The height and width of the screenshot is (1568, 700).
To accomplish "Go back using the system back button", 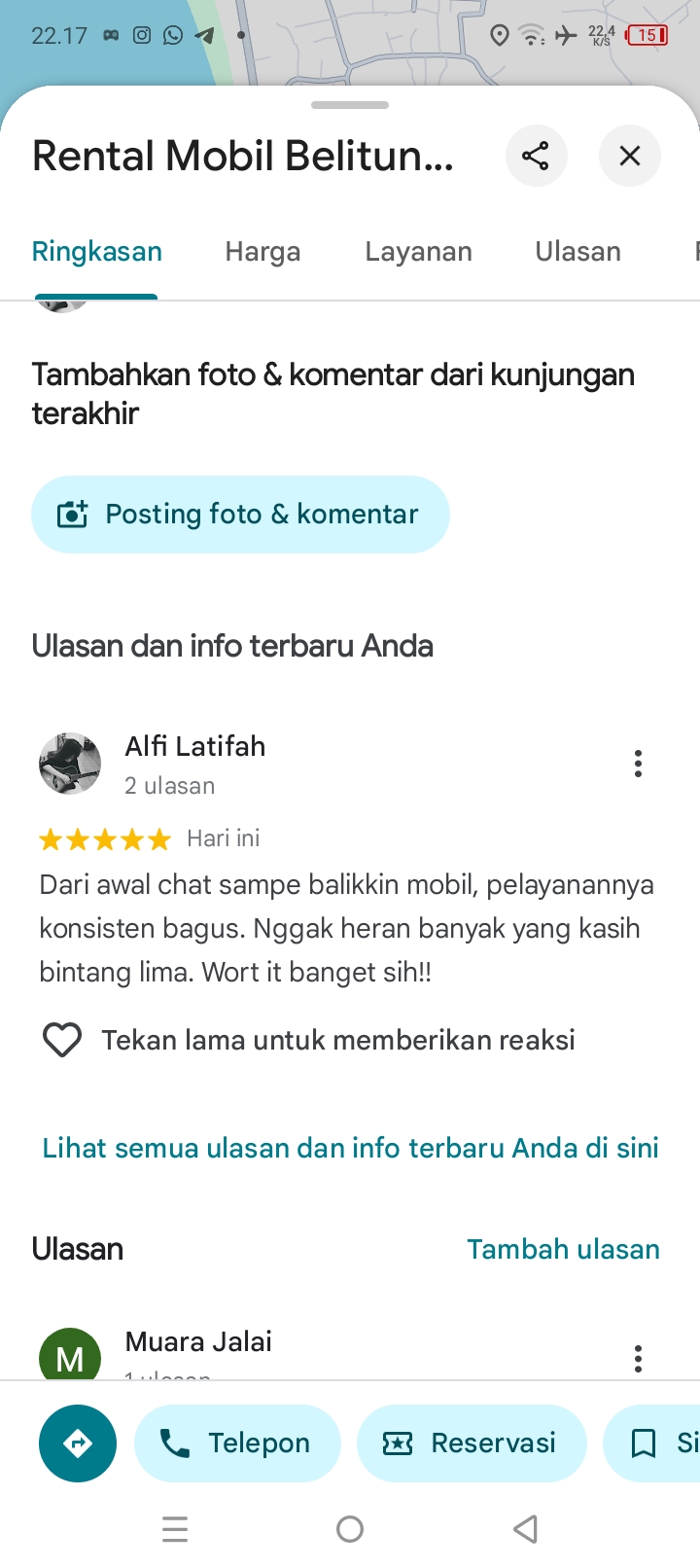I will [525, 1529].
